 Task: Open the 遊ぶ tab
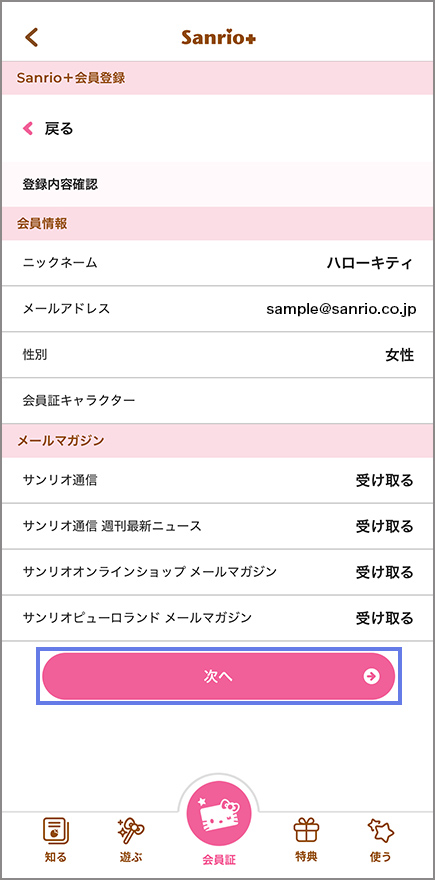click(x=131, y=840)
